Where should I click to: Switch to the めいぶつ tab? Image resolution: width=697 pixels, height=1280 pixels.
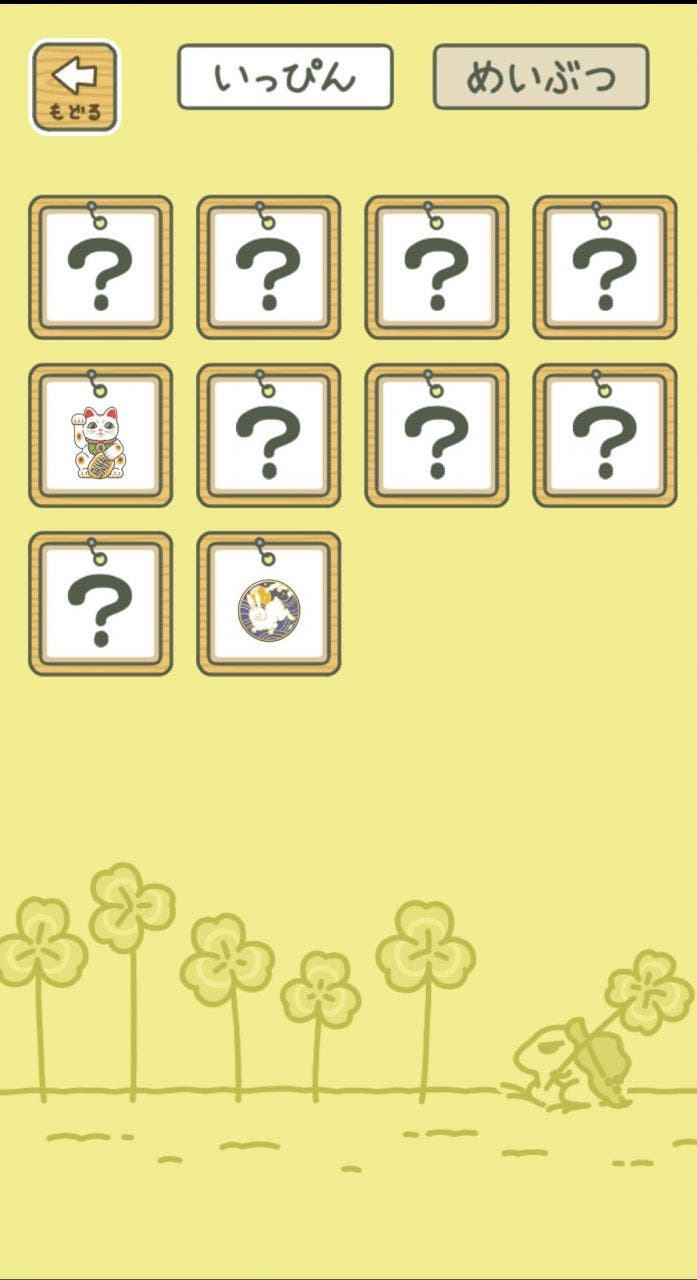pyautogui.click(x=541, y=77)
